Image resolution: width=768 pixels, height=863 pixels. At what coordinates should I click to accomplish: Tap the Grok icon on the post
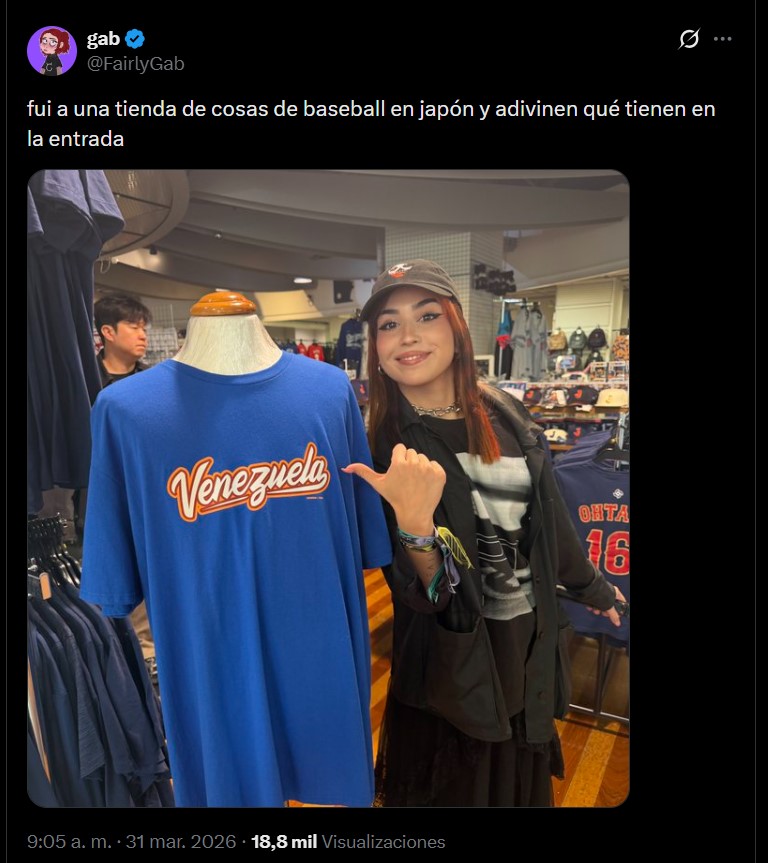[x=688, y=39]
